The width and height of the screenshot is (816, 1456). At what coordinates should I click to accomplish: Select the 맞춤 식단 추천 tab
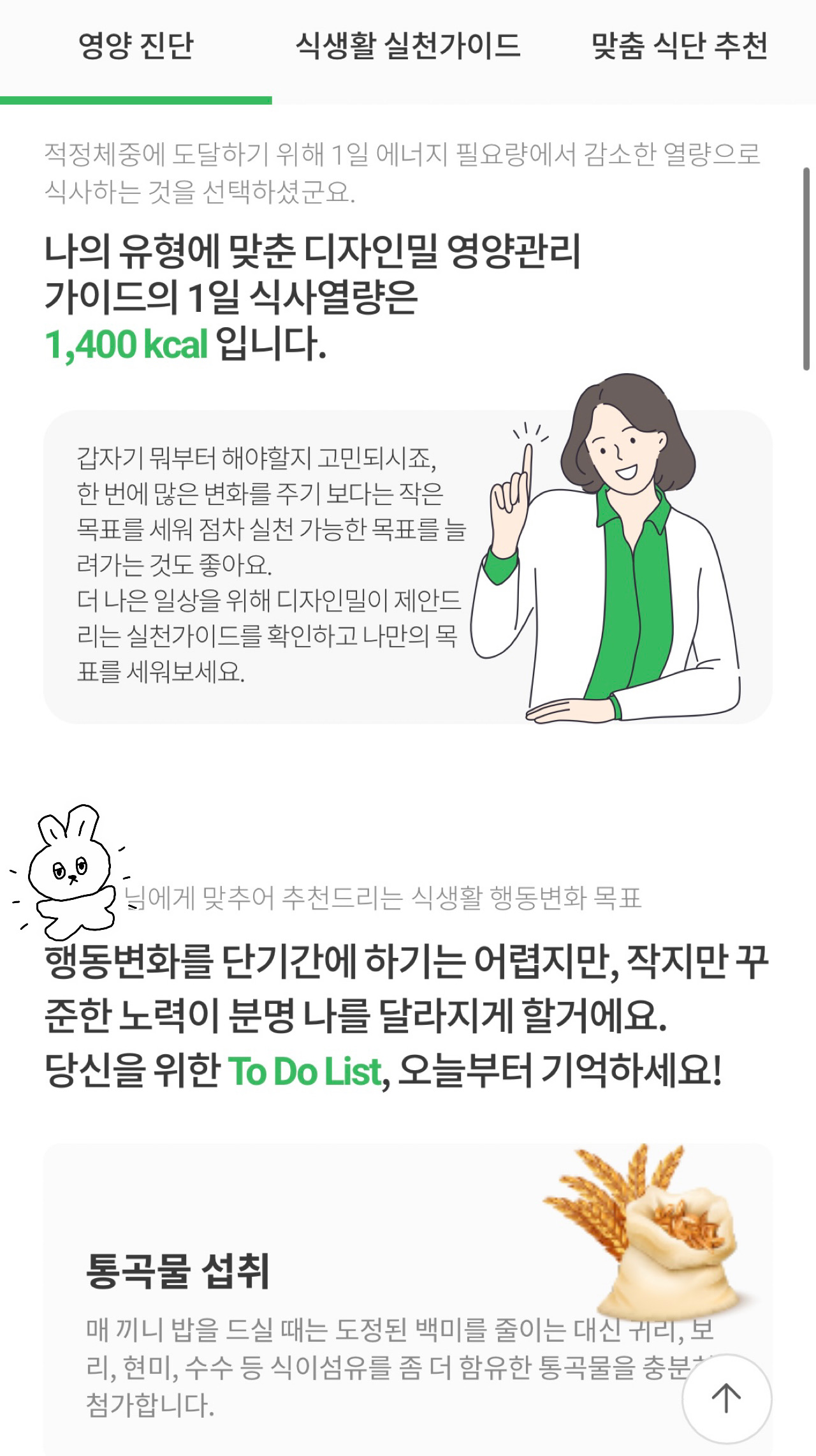click(680, 46)
